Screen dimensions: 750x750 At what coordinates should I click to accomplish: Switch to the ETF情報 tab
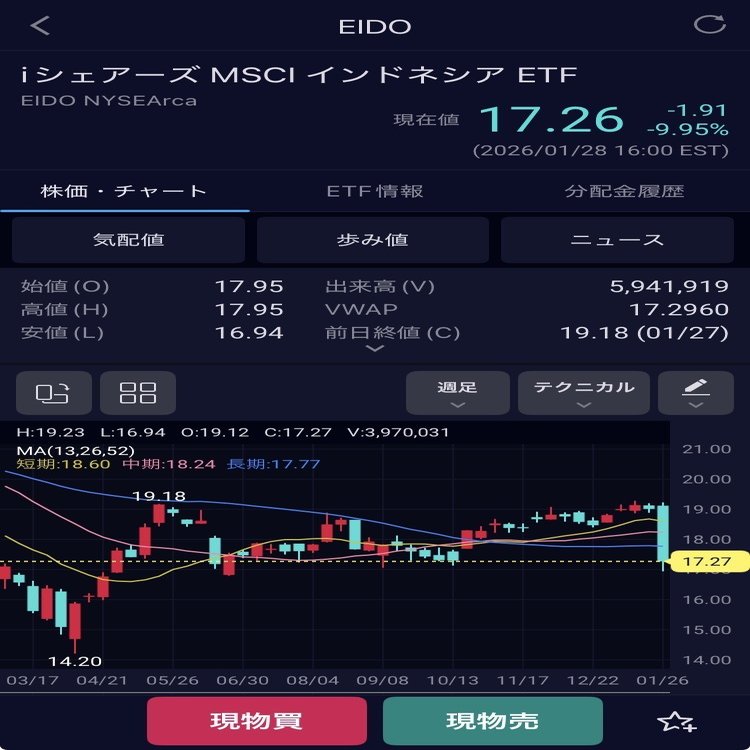point(375,191)
